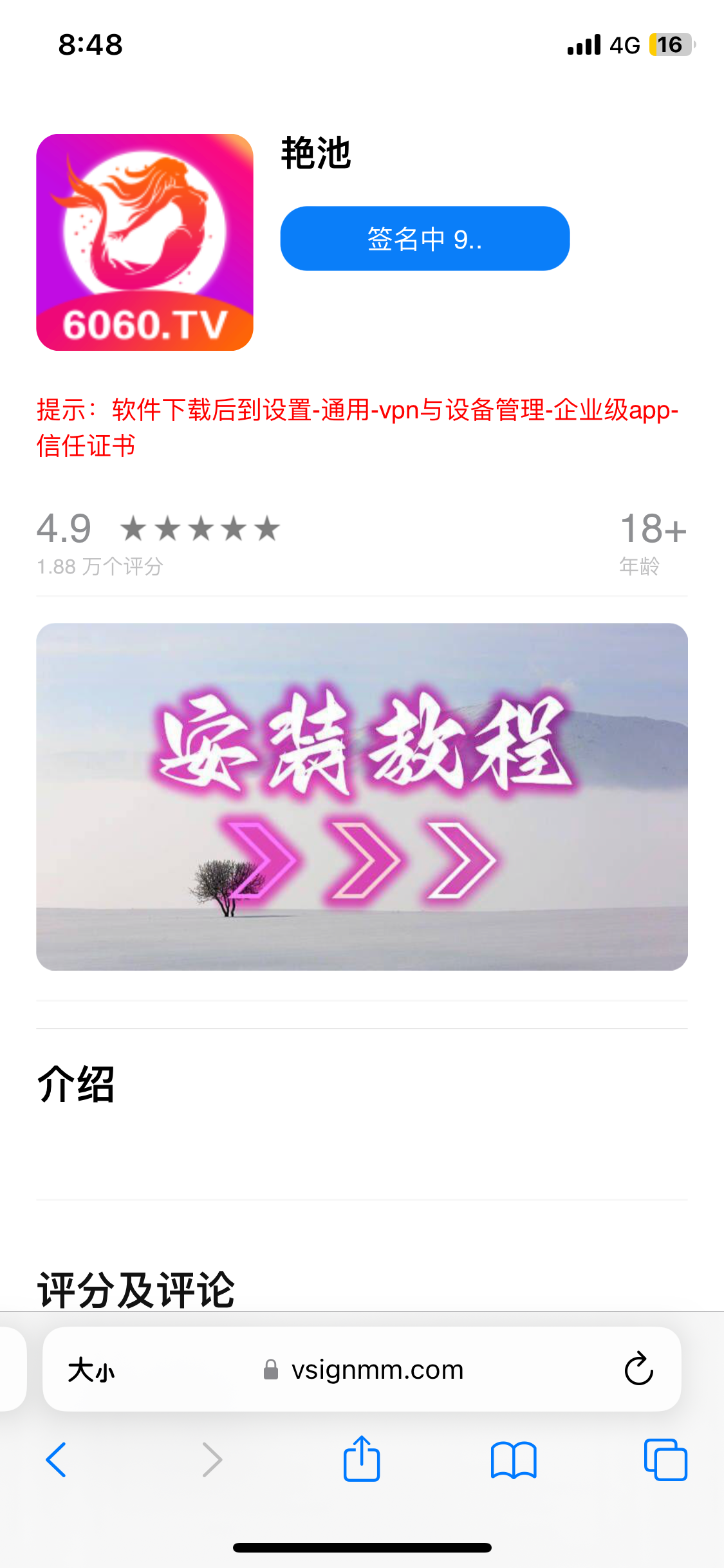
Task: Open the 大小 text size menu
Action: click(x=91, y=1369)
